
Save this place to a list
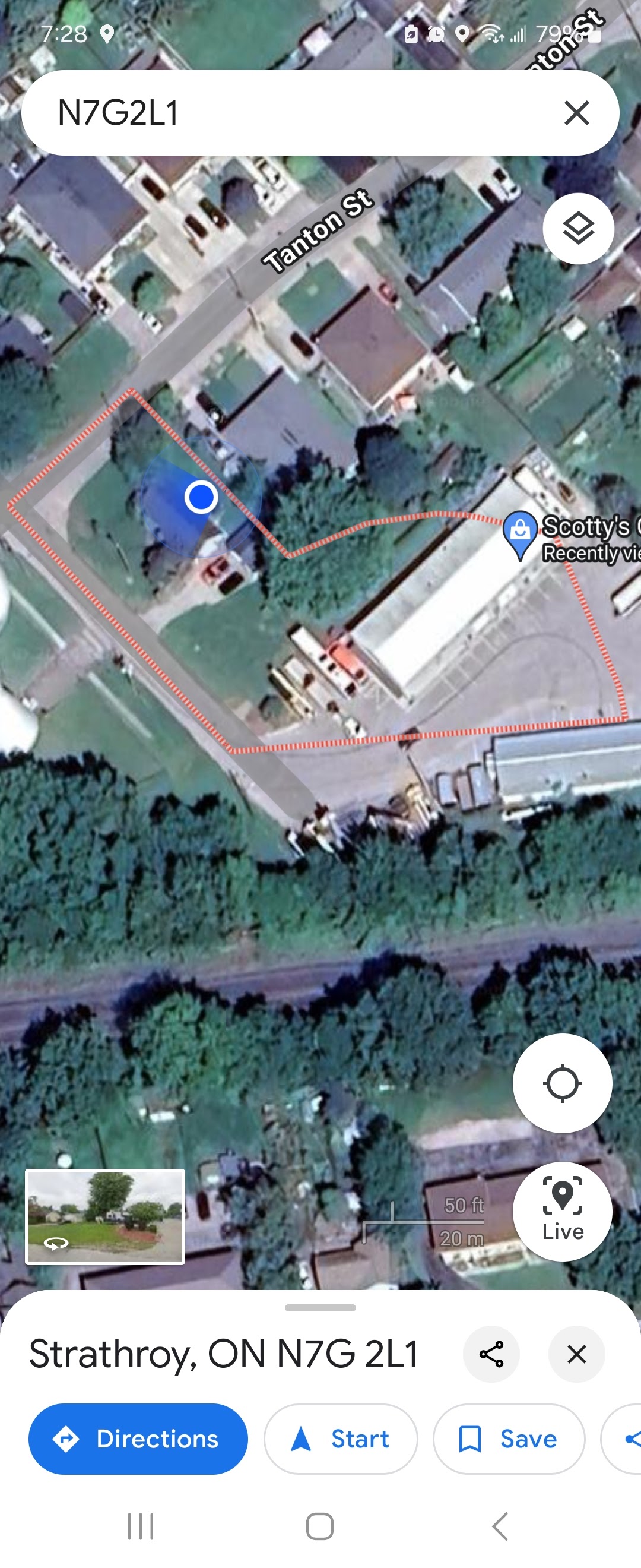(x=509, y=1440)
